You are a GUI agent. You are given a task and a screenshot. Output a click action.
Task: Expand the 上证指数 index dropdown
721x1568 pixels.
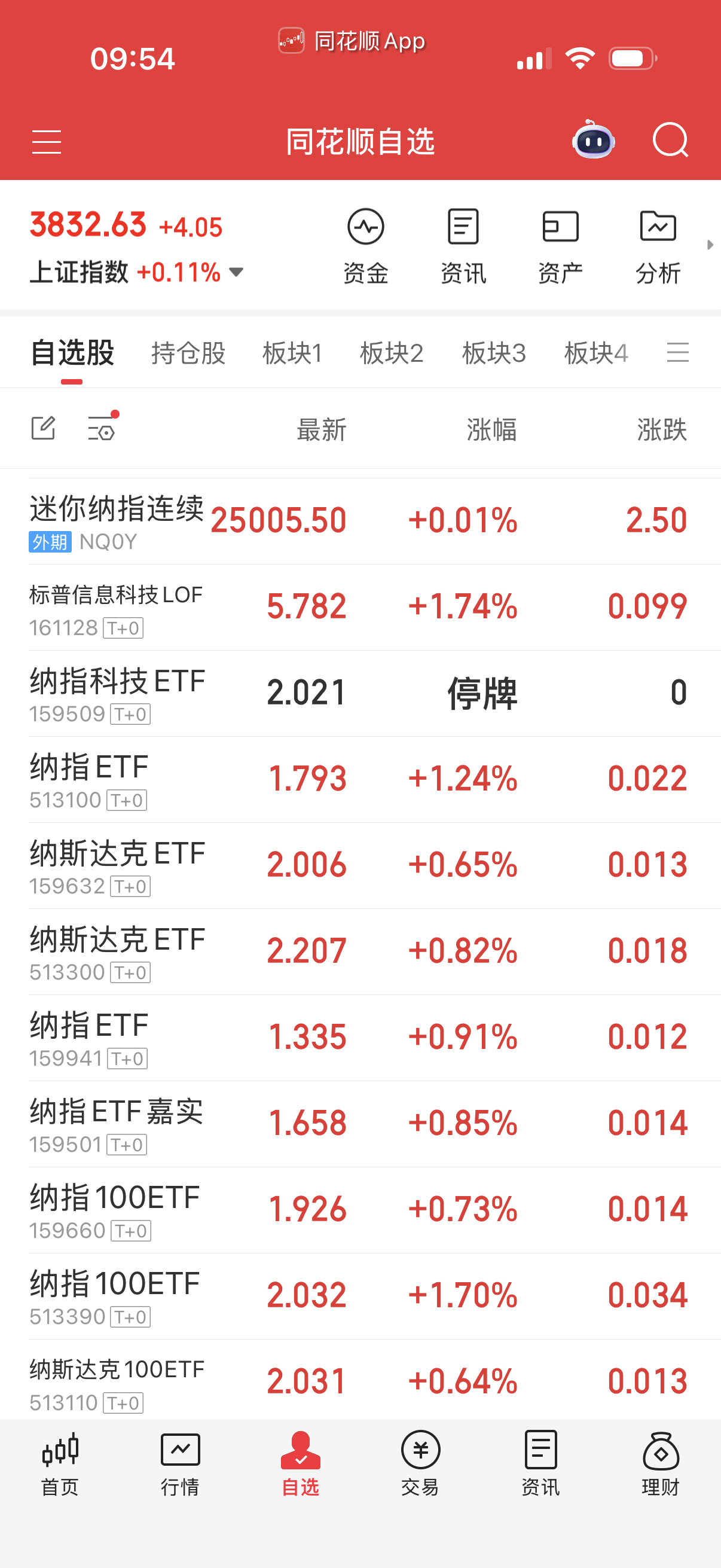(x=236, y=271)
